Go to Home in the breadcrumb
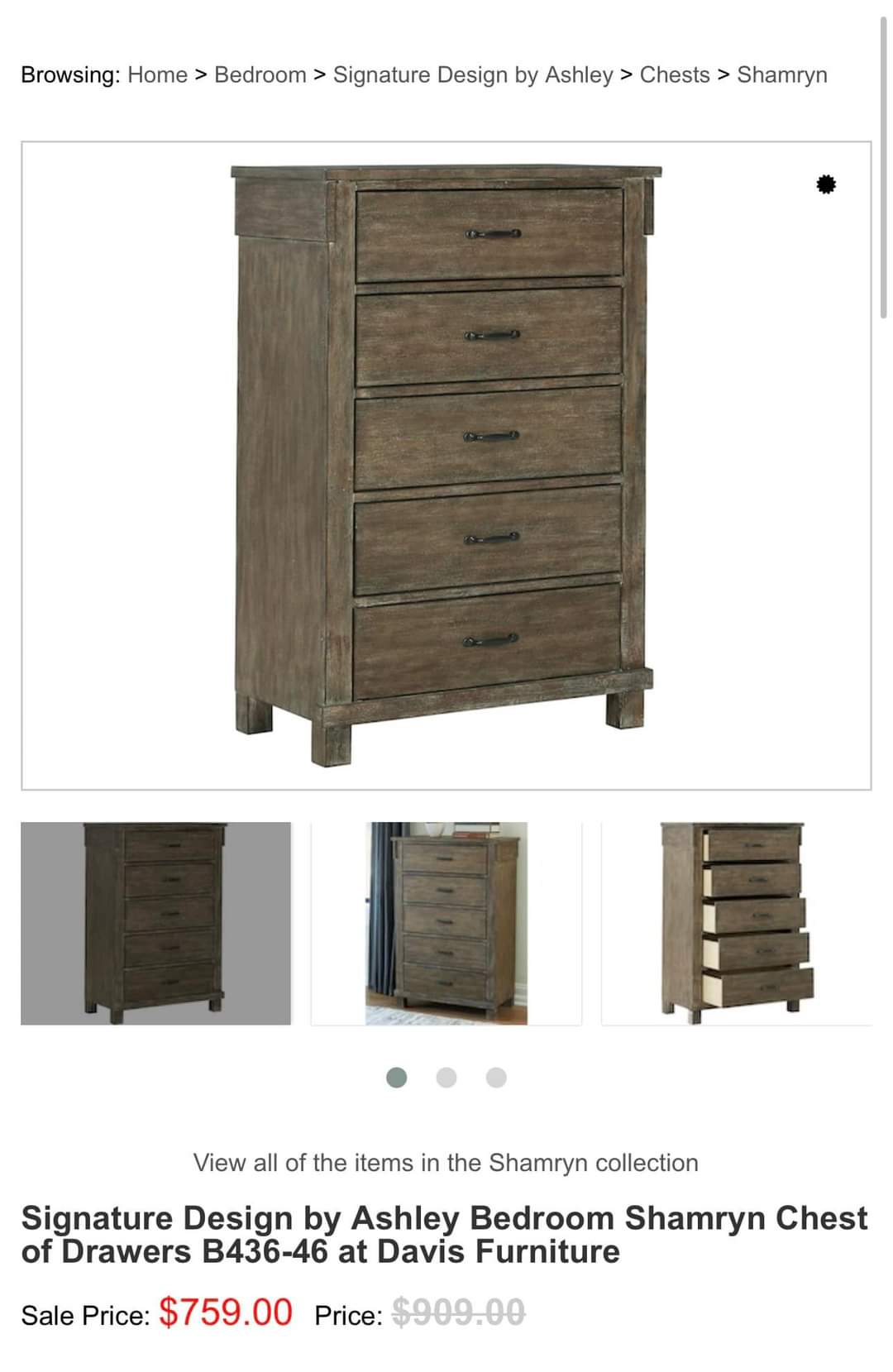 click(x=157, y=74)
